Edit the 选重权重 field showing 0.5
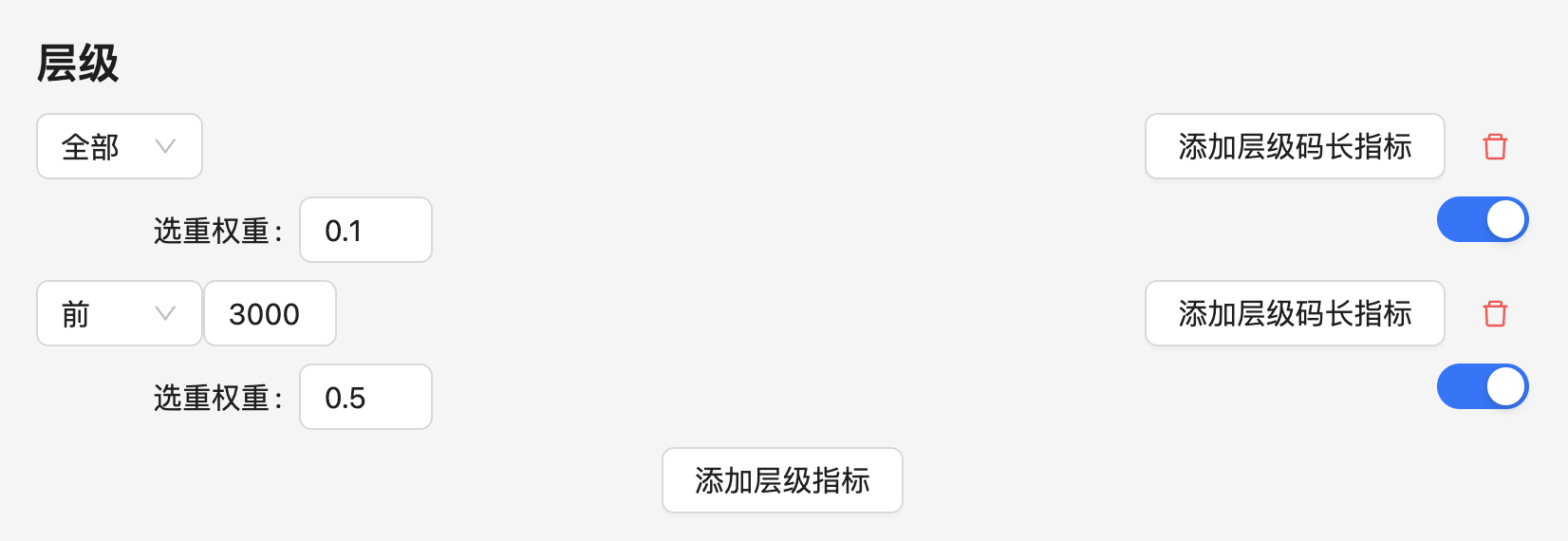The height and width of the screenshot is (541, 1568). pyautogui.click(x=365, y=397)
